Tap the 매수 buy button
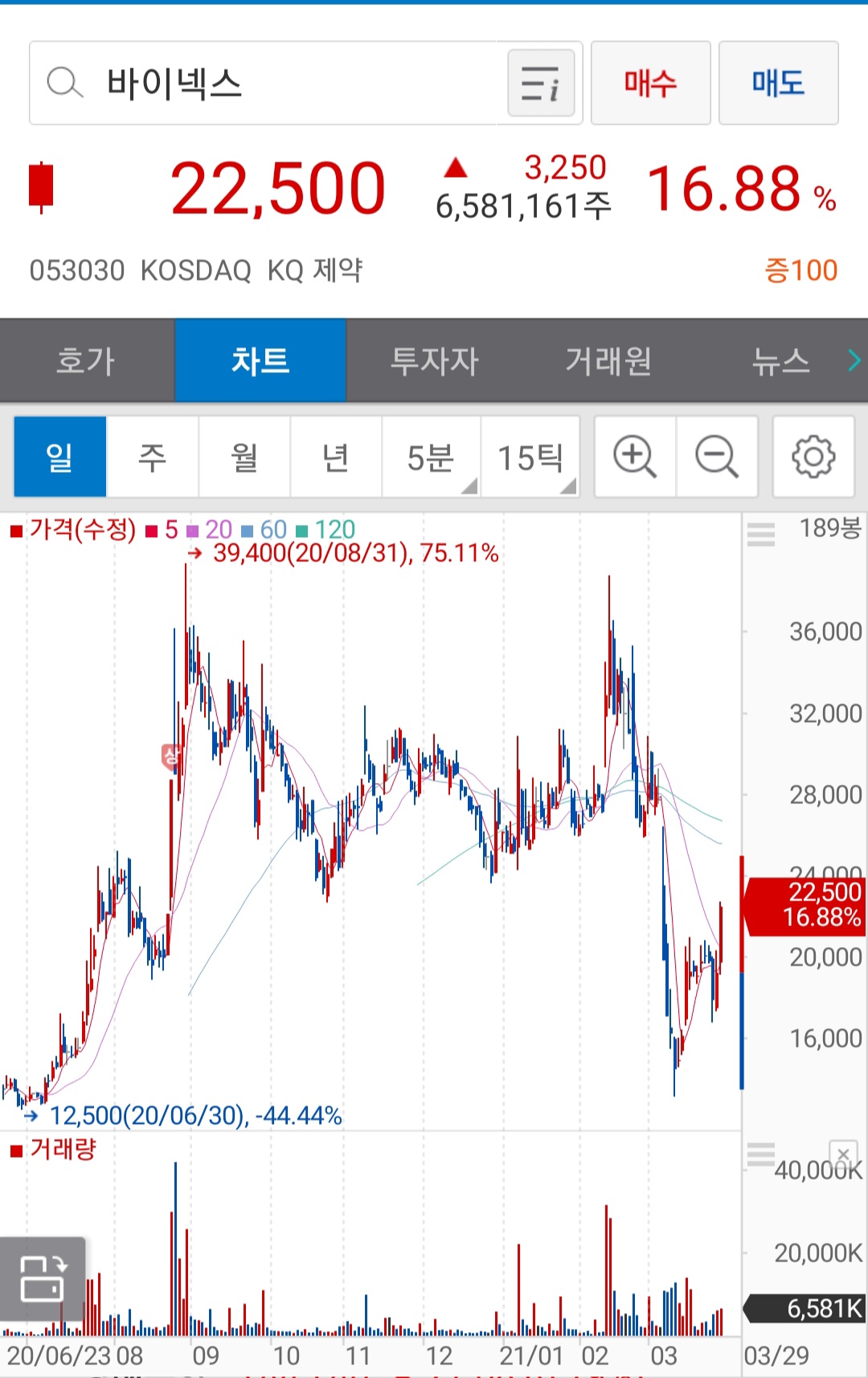Viewport: 868px width, 1378px height. (650, 83)
